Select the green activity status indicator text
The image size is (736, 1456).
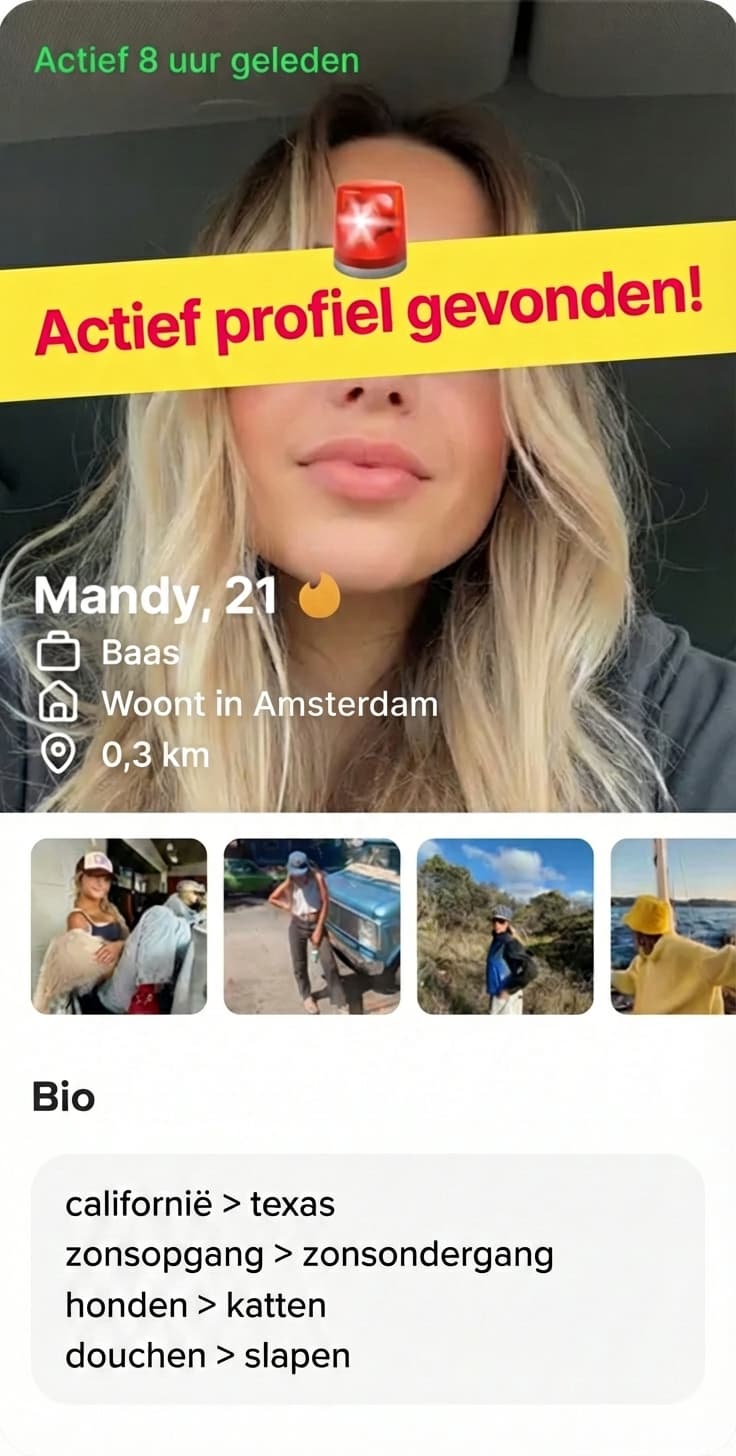click(196, 60)
